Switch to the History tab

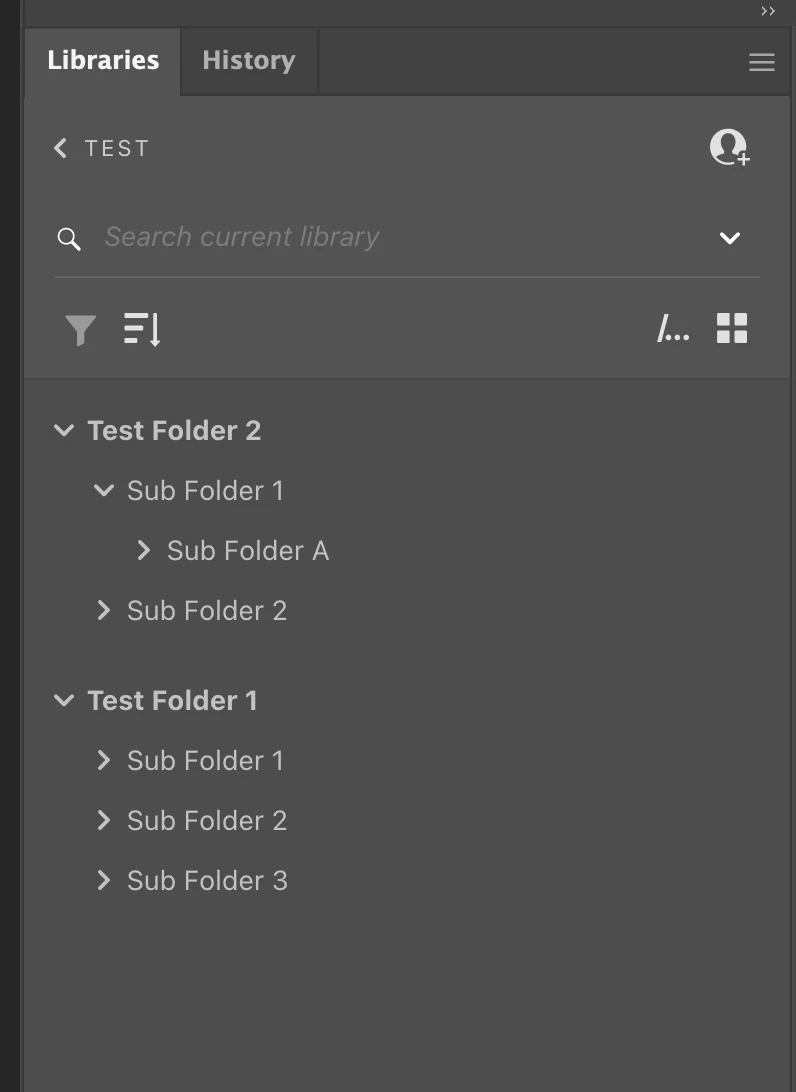tap(248, 61)
